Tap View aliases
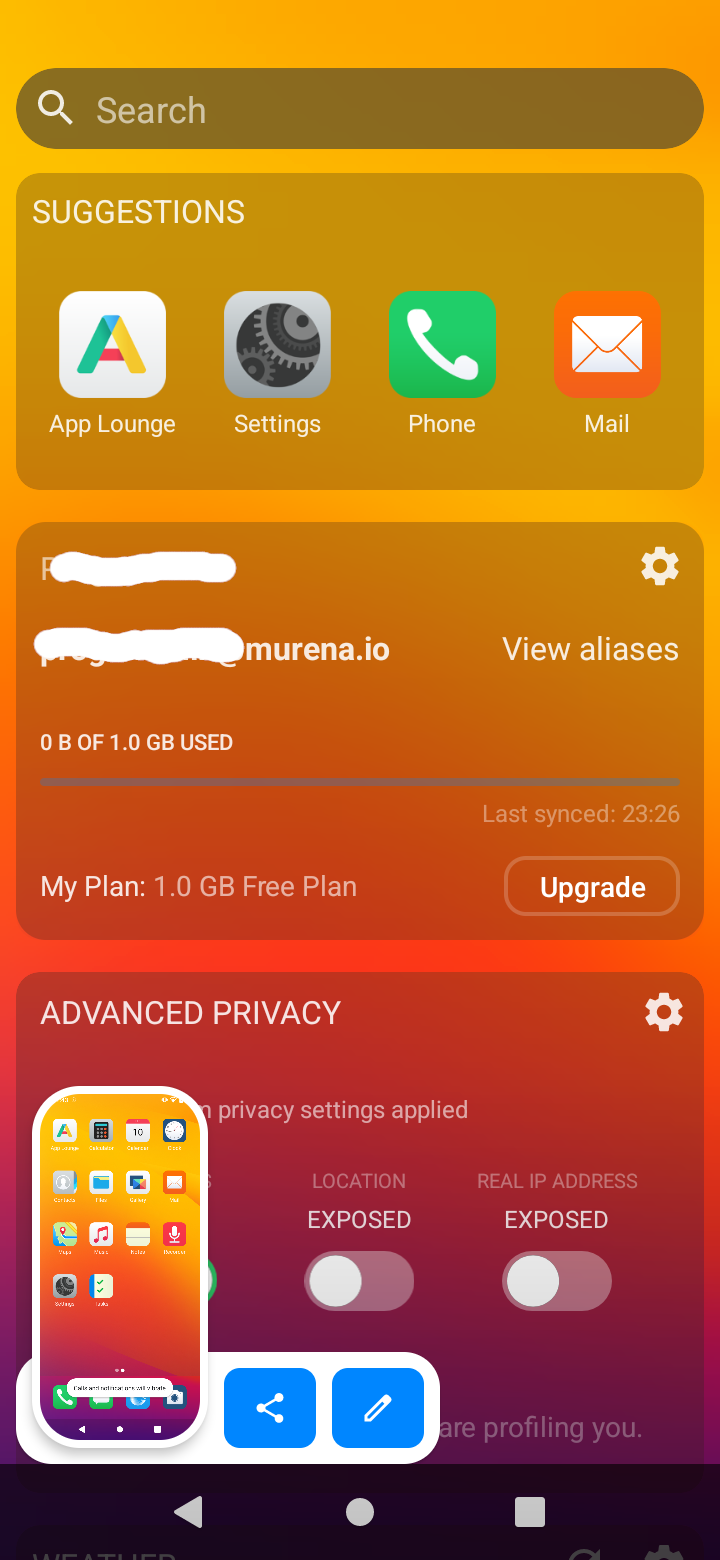The image size is (720, 1560). click(x=590, y=649)
